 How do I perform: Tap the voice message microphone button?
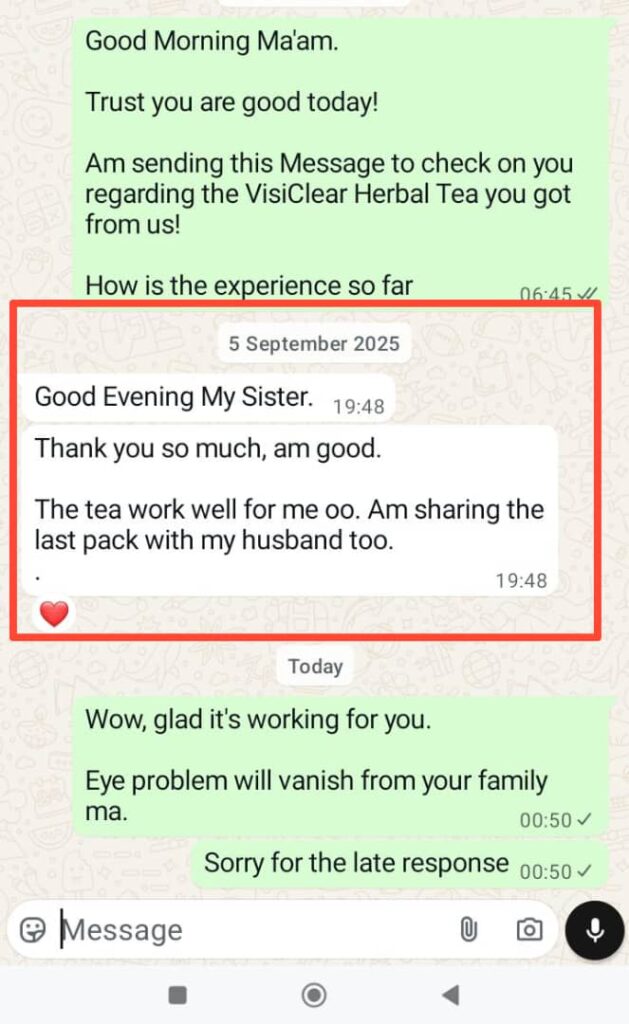coord(595,931)
